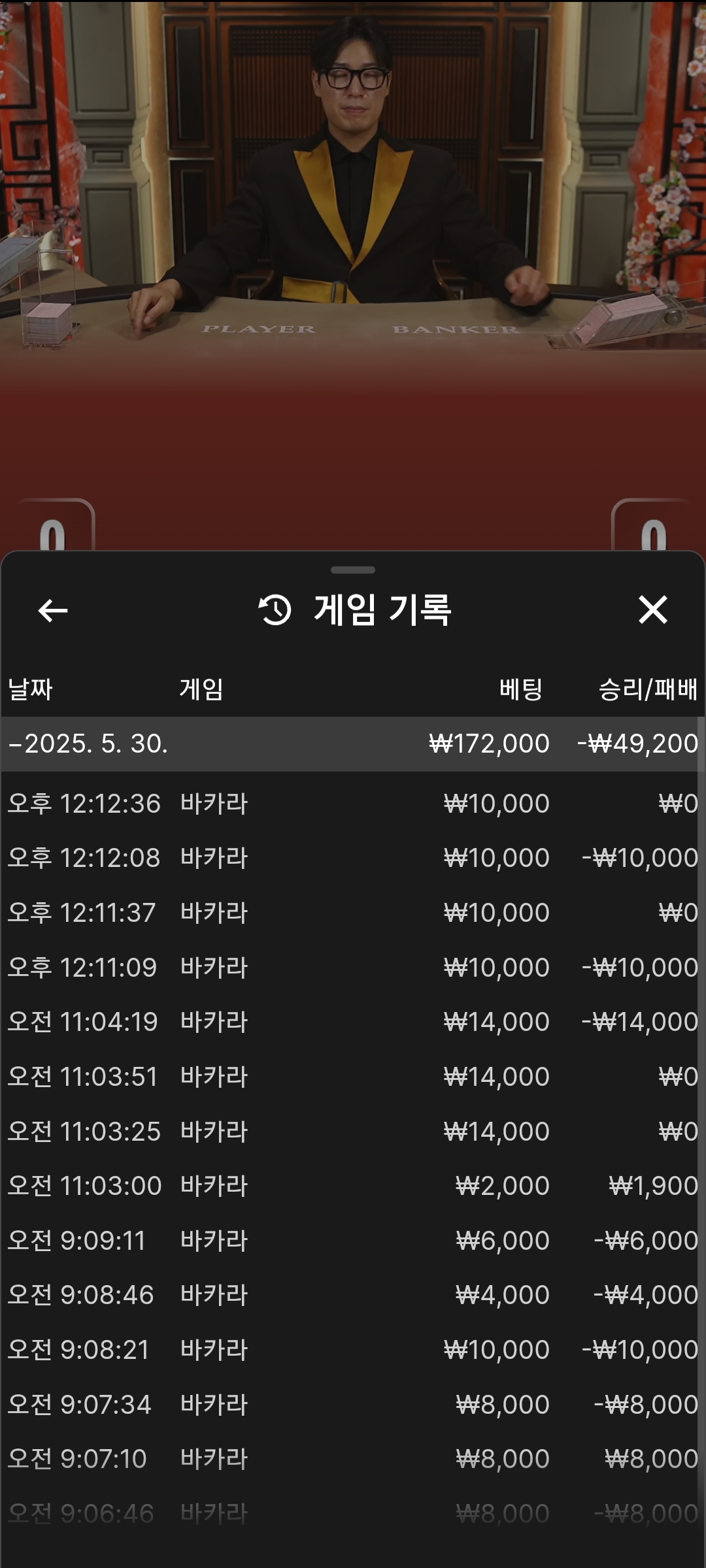Image resolution: width=706 pixels, height=1568 pixels.
Task: Open the 오전 9:07:10 바카라 record
Action: tap(353, 1459)
